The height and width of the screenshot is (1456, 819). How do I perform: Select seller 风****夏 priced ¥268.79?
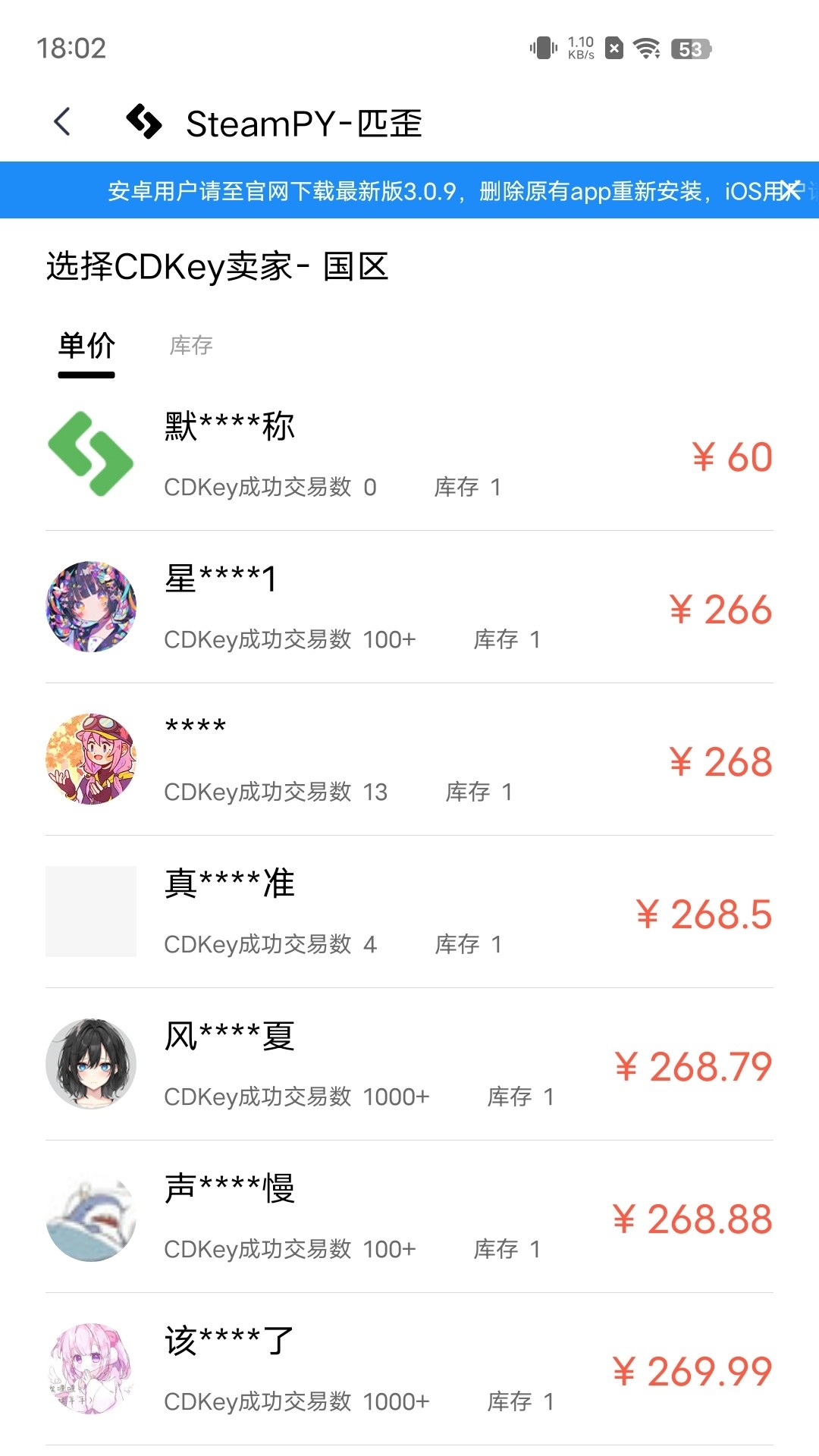coord(409,1065)
